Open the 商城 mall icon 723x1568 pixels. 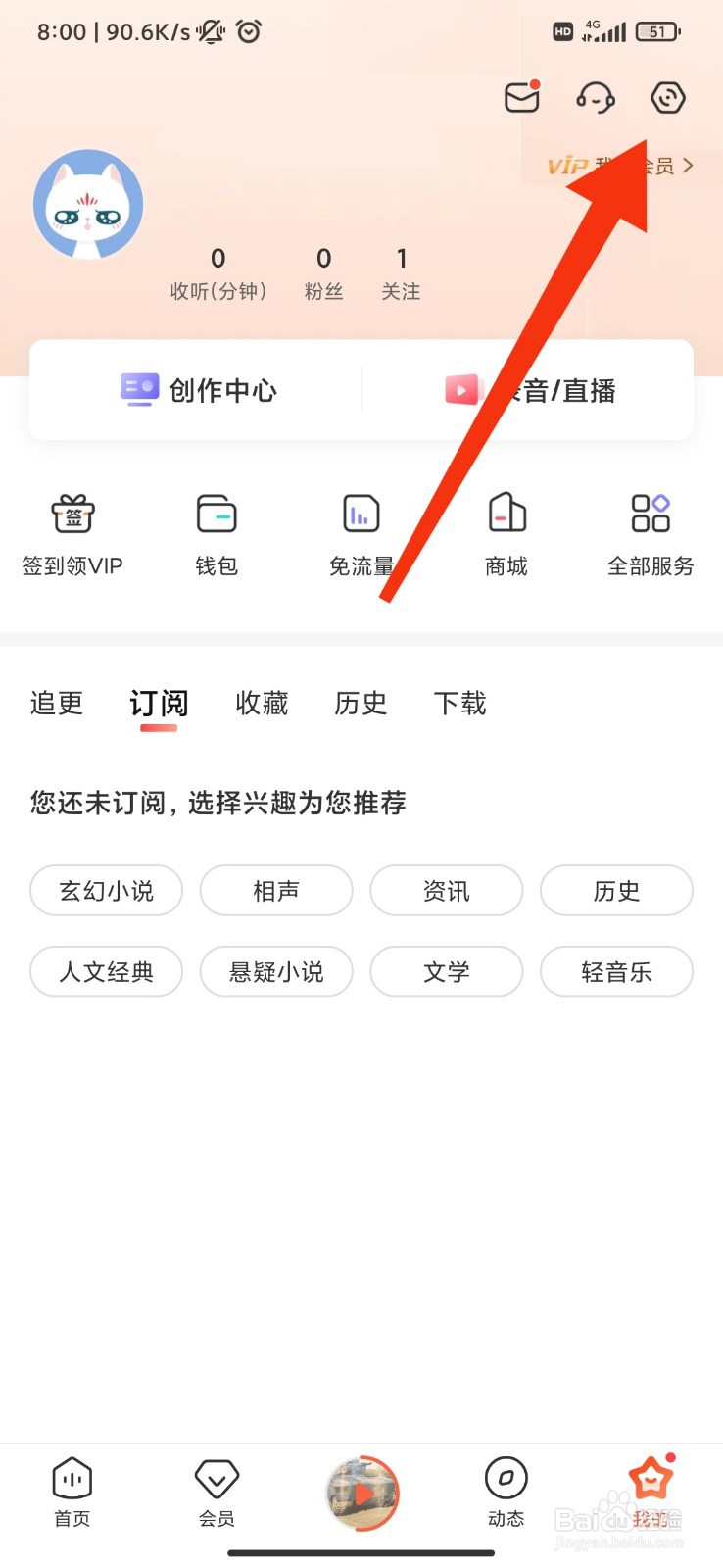tap(506, 532)
